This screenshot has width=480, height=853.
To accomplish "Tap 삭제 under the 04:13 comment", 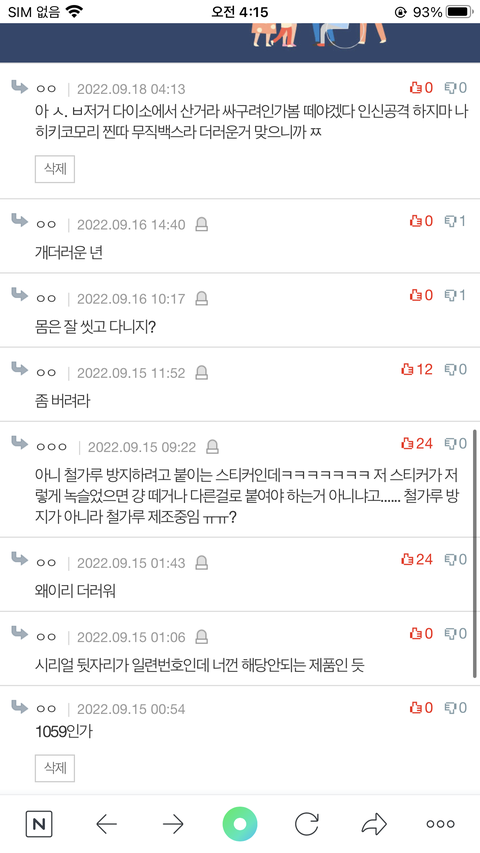I will pyautogui.click(x=55, y=169).
